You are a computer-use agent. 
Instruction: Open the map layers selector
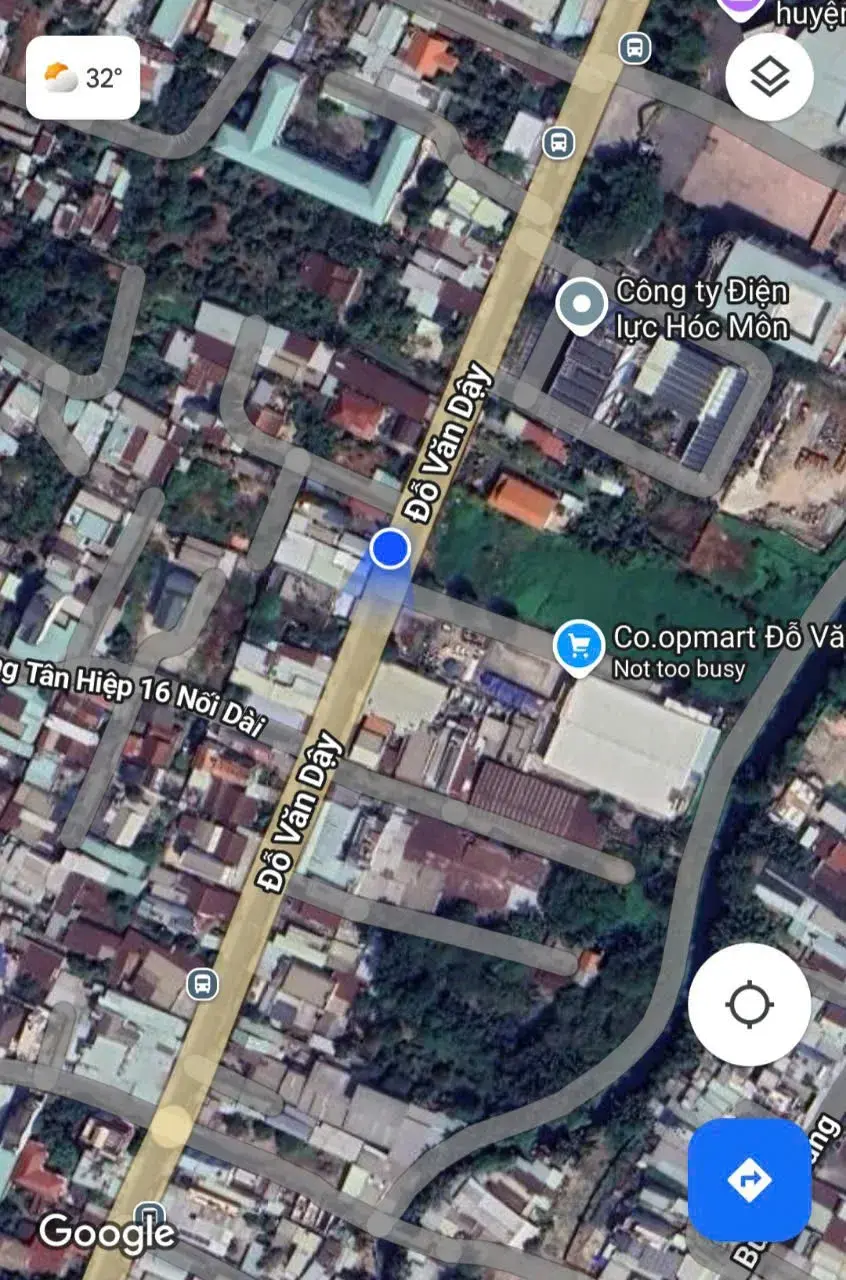click(769, 77)
